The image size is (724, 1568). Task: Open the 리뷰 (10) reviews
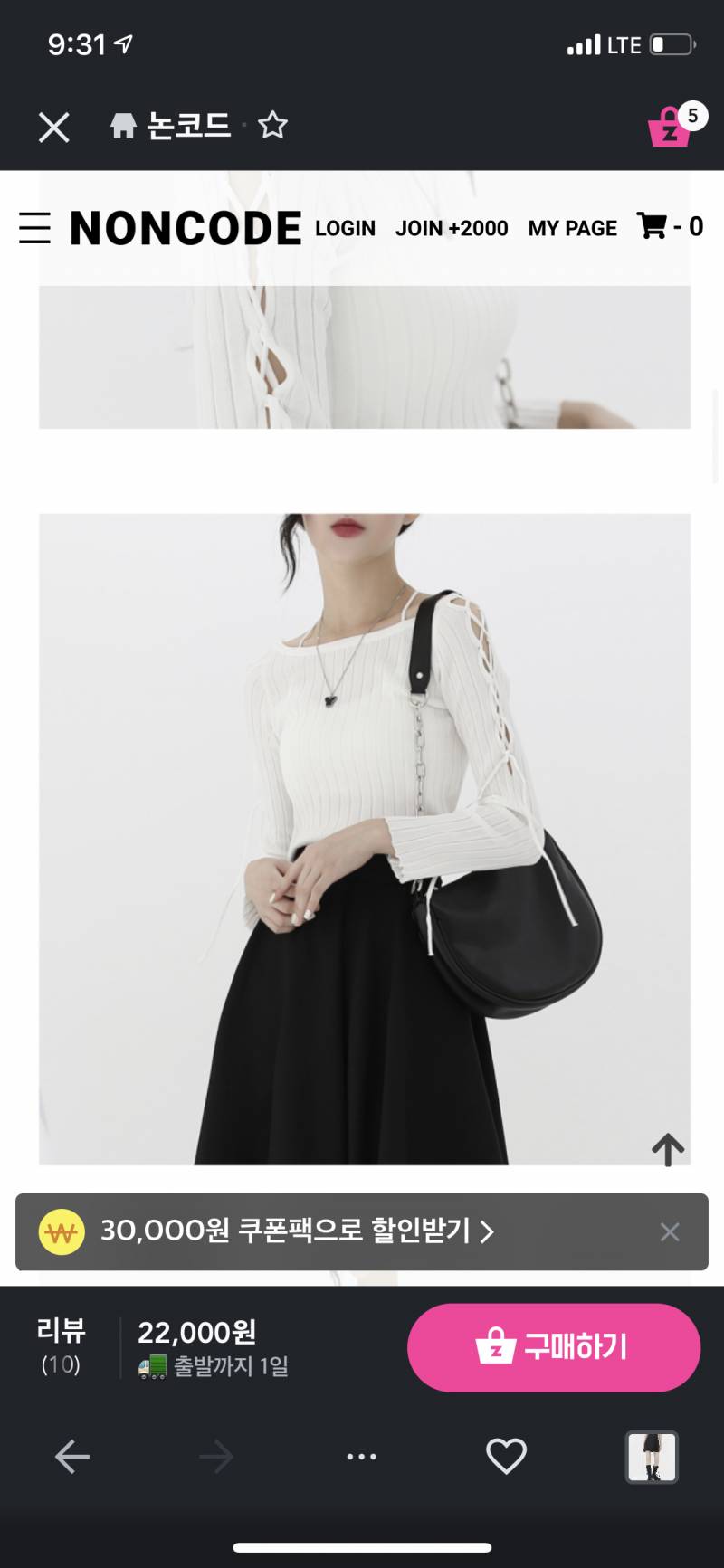pos(62,1345)
